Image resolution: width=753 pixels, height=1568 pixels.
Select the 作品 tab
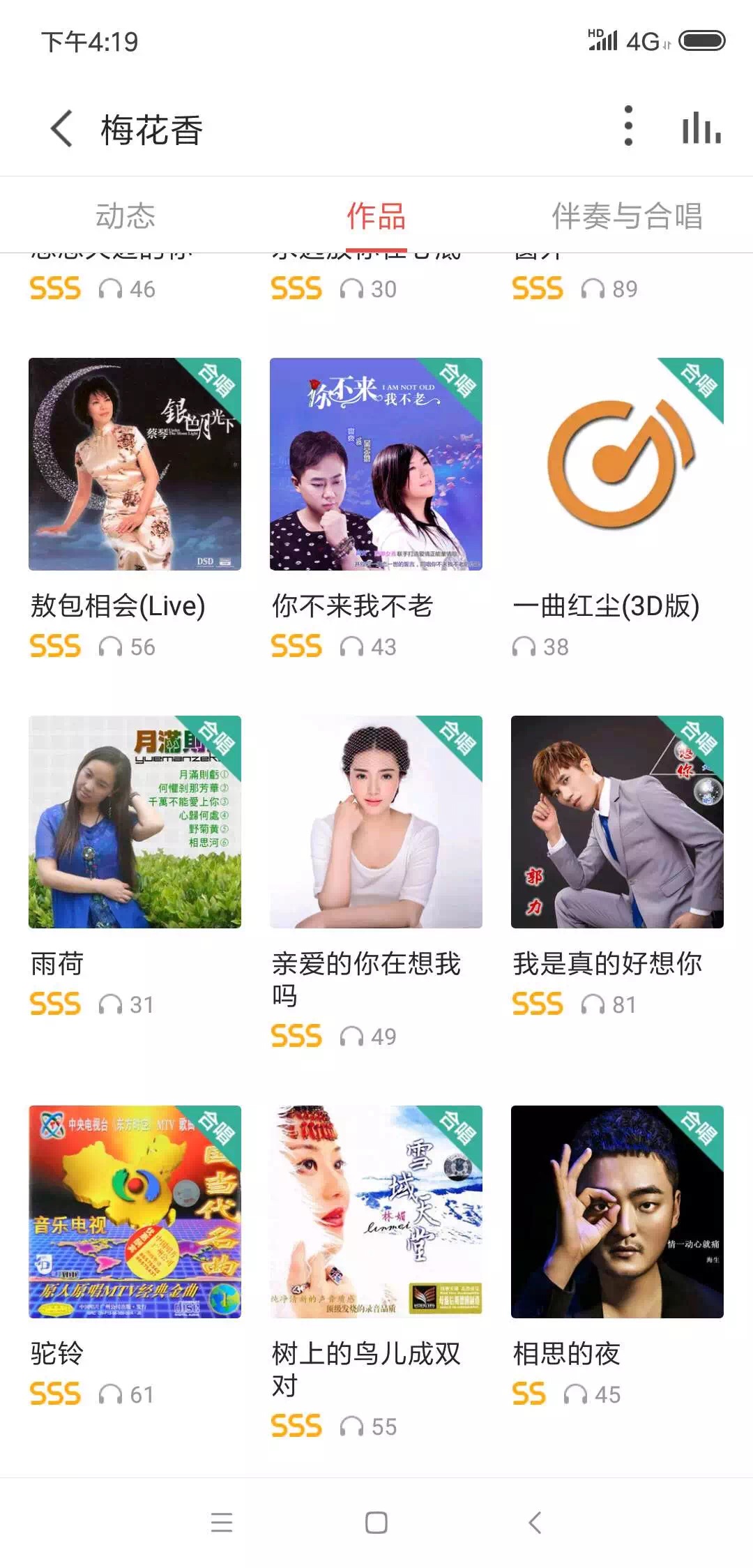[376, 216]
